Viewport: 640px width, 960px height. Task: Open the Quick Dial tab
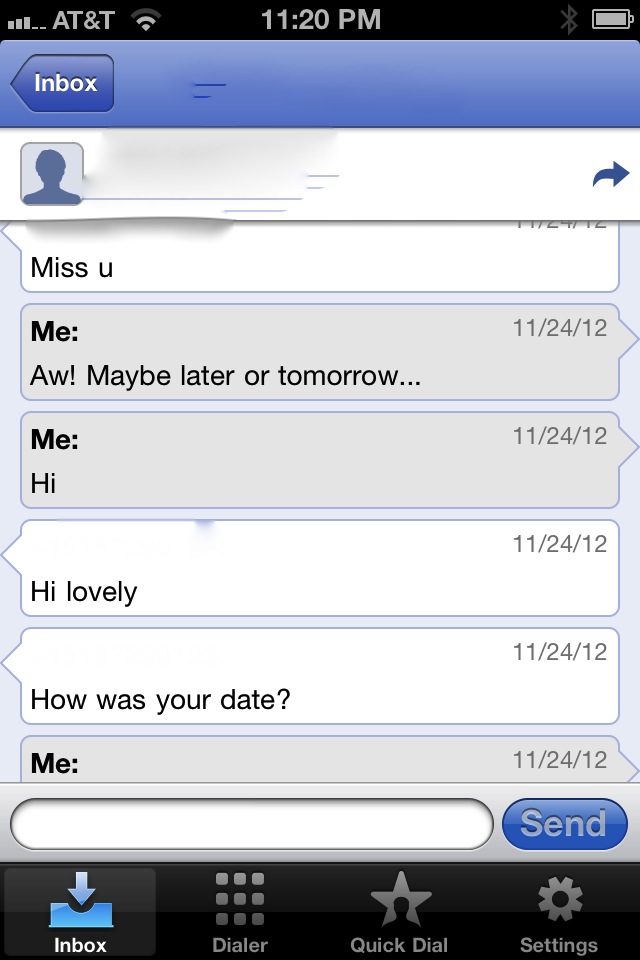click(x=399, y=912)
